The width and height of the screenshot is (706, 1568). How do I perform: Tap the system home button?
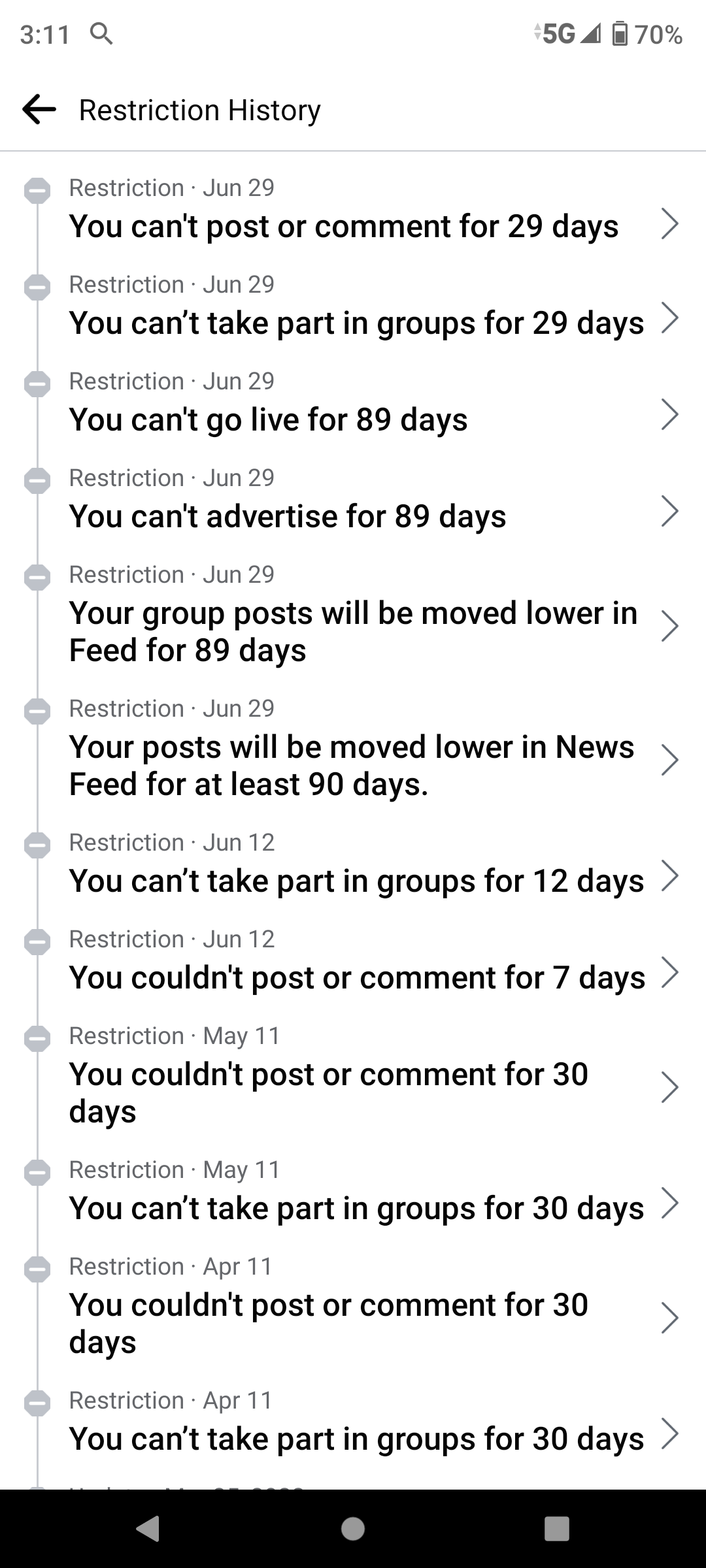point(353,1529)
